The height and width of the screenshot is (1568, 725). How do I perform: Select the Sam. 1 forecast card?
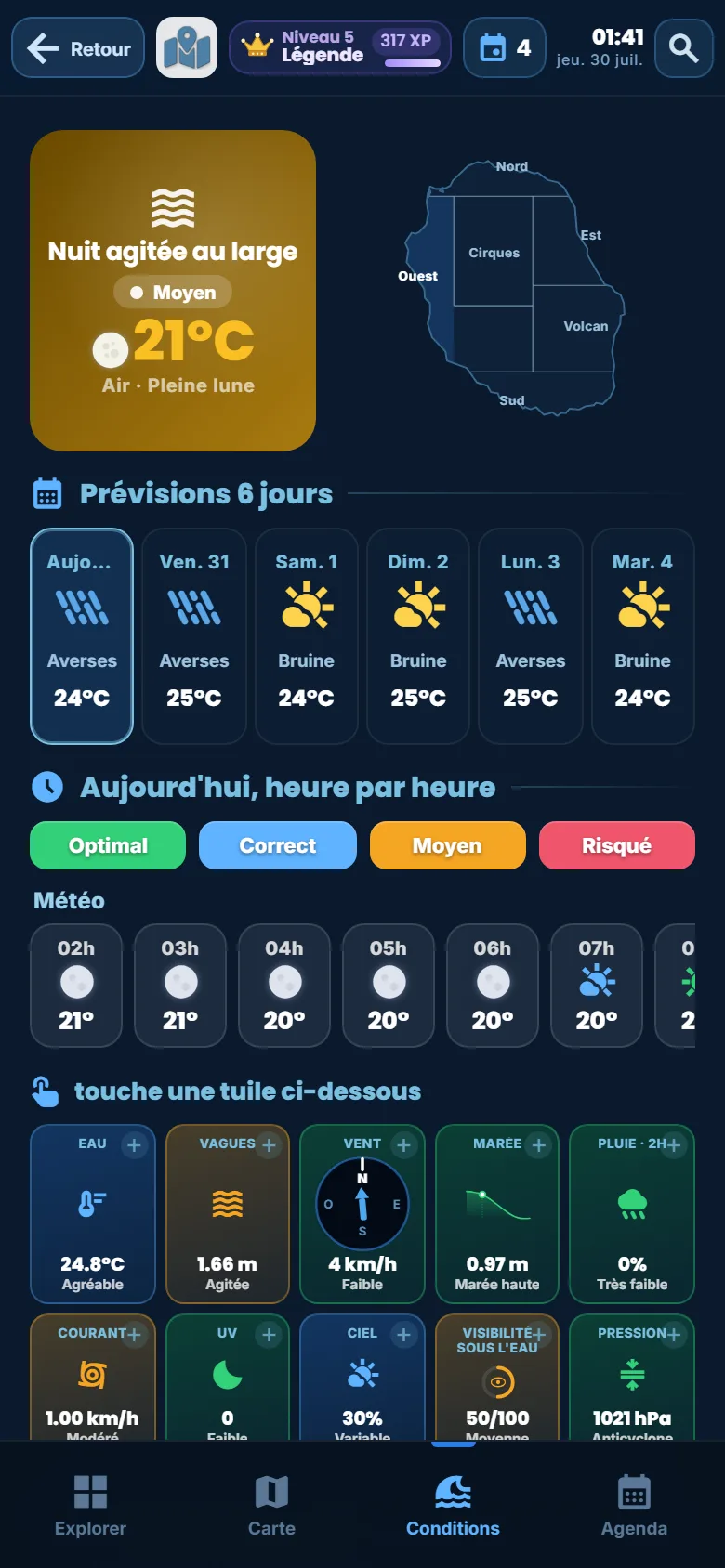coord(306,636)
